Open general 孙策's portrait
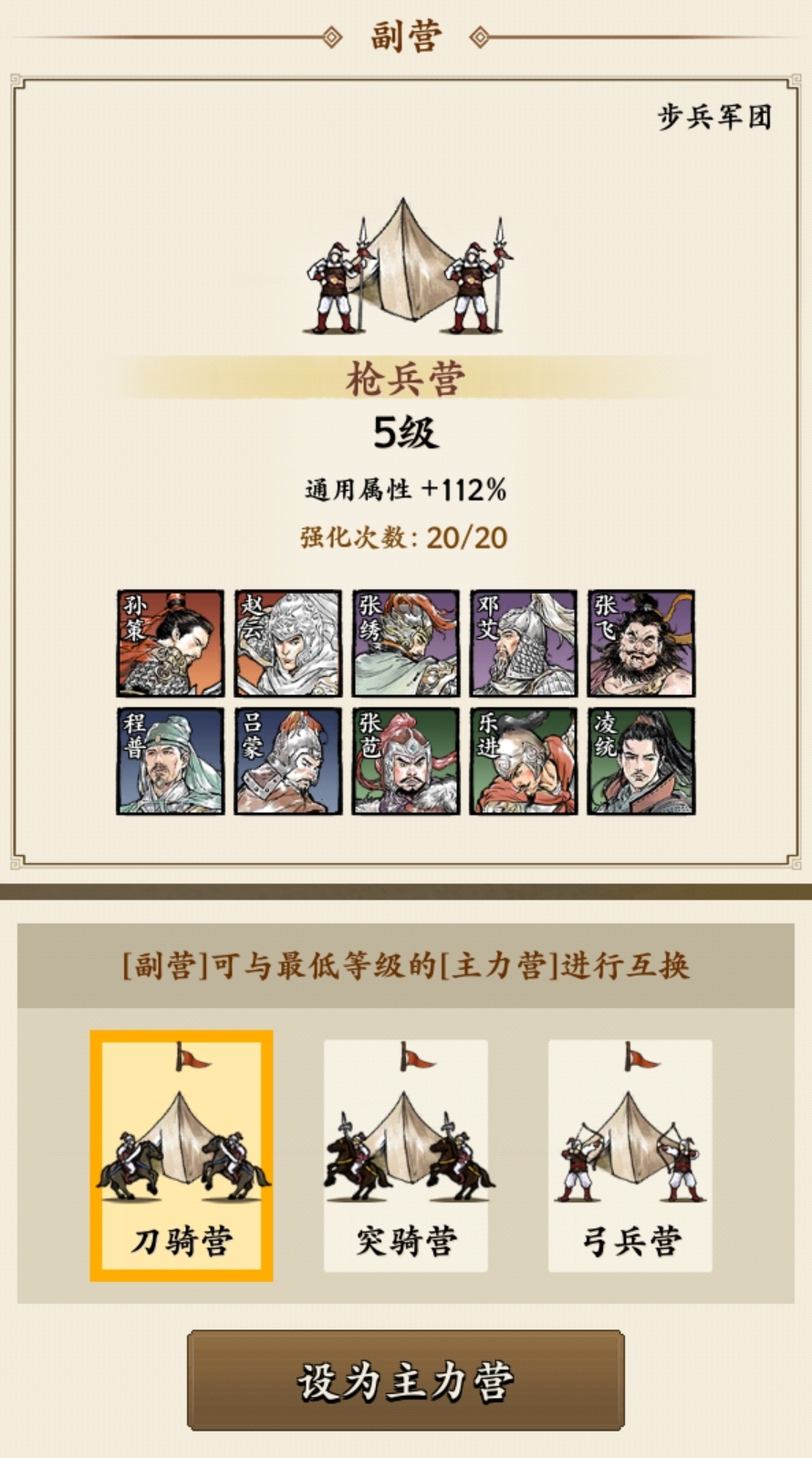812x1458 pixels. (171, 643)
